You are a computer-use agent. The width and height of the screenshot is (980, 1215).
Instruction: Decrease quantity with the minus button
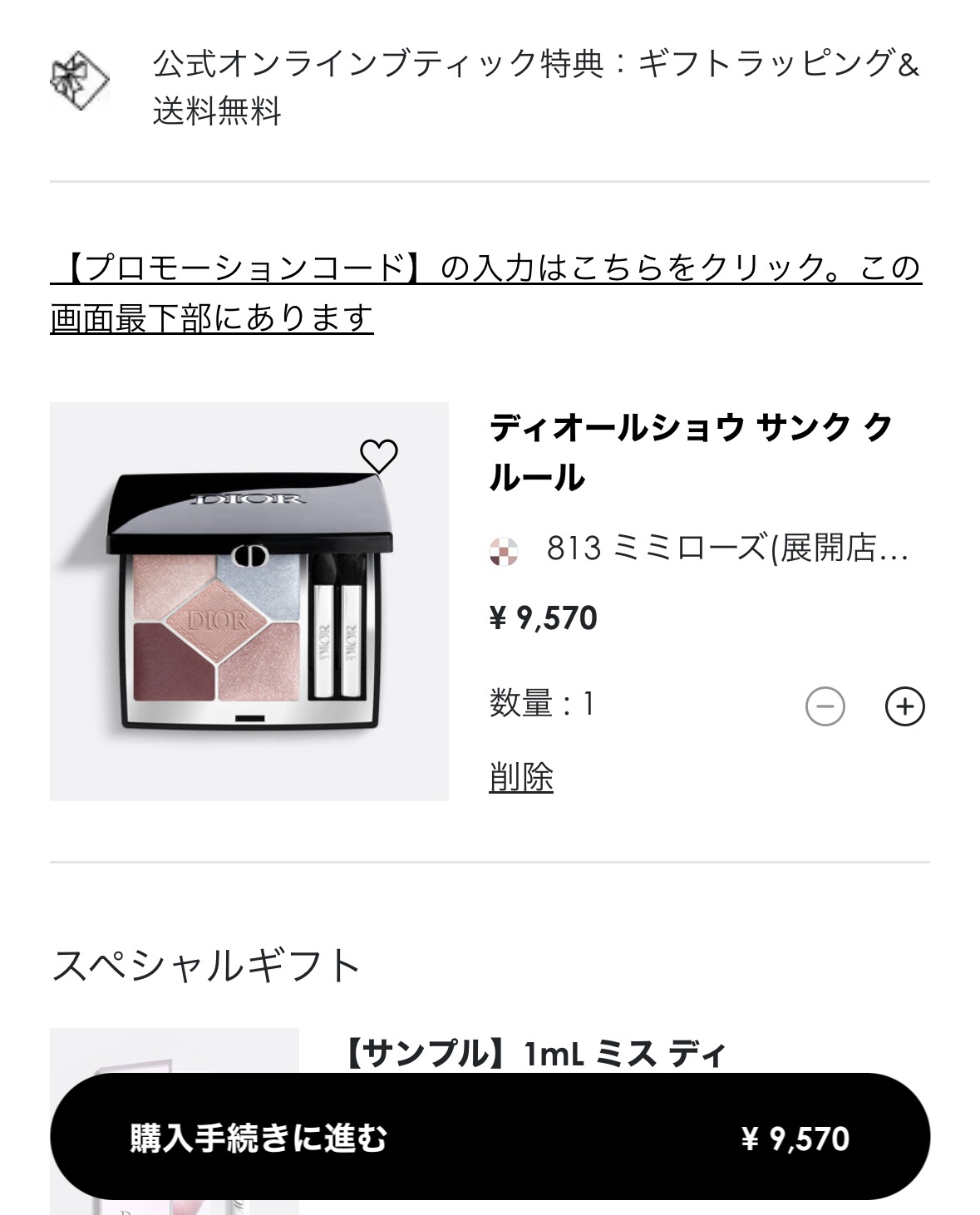825,707
